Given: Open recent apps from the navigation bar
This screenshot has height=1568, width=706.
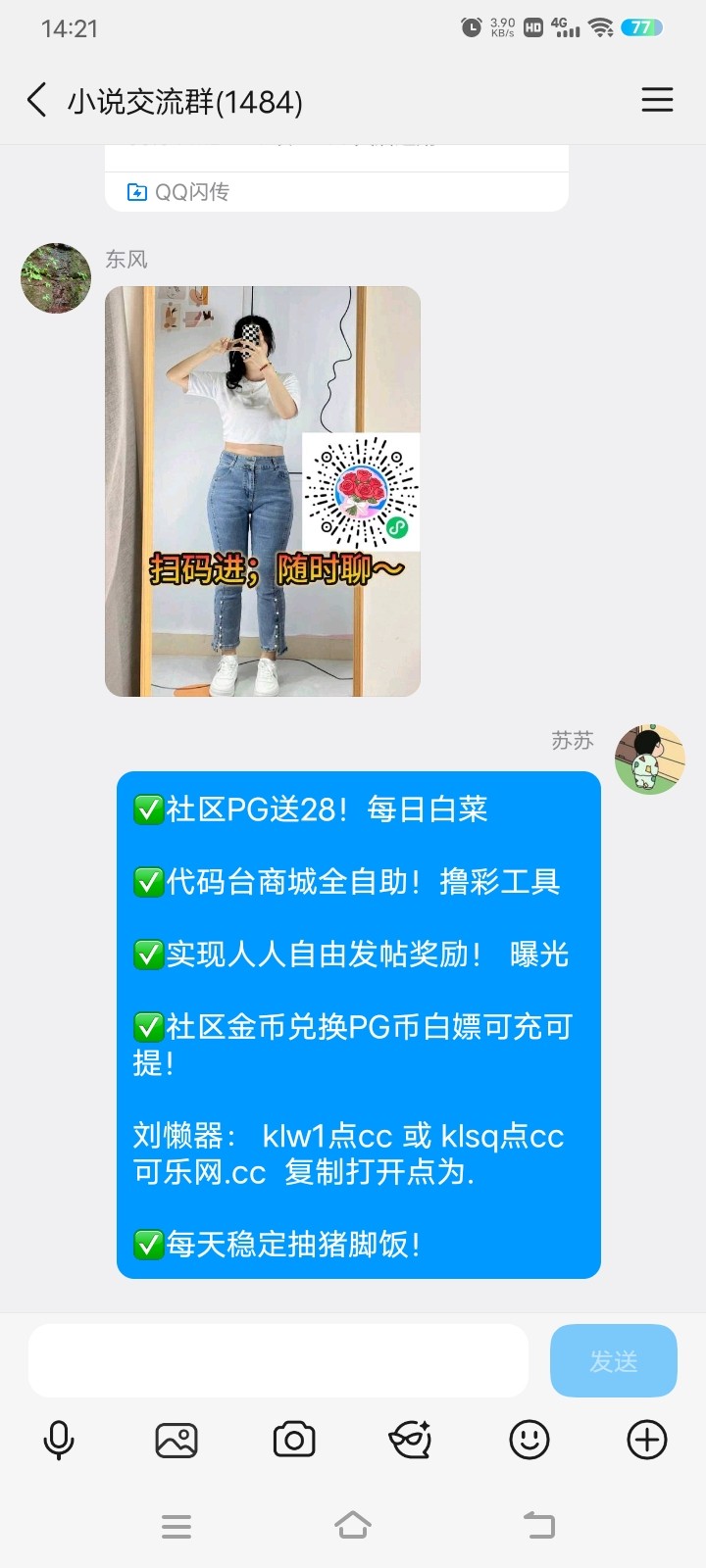Looking at the screenshot, I should pos(176,1525).
